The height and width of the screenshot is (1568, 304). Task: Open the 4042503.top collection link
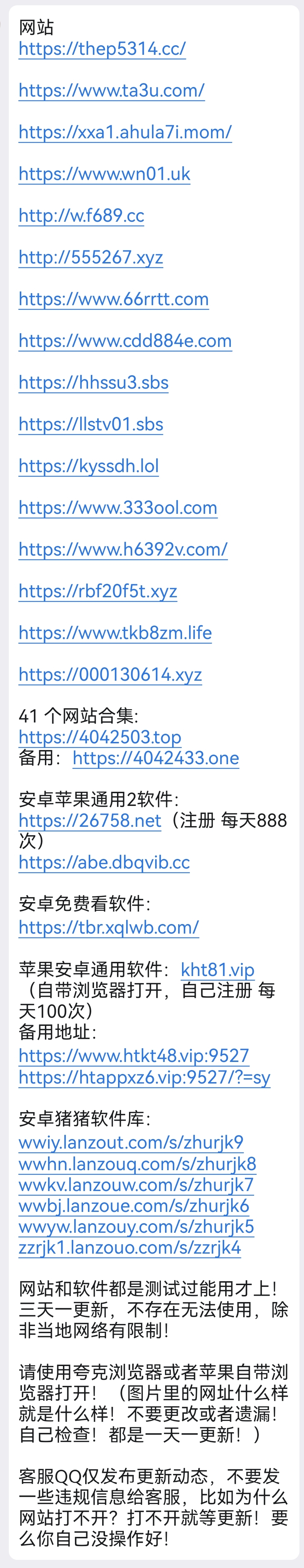click(100, 737)
